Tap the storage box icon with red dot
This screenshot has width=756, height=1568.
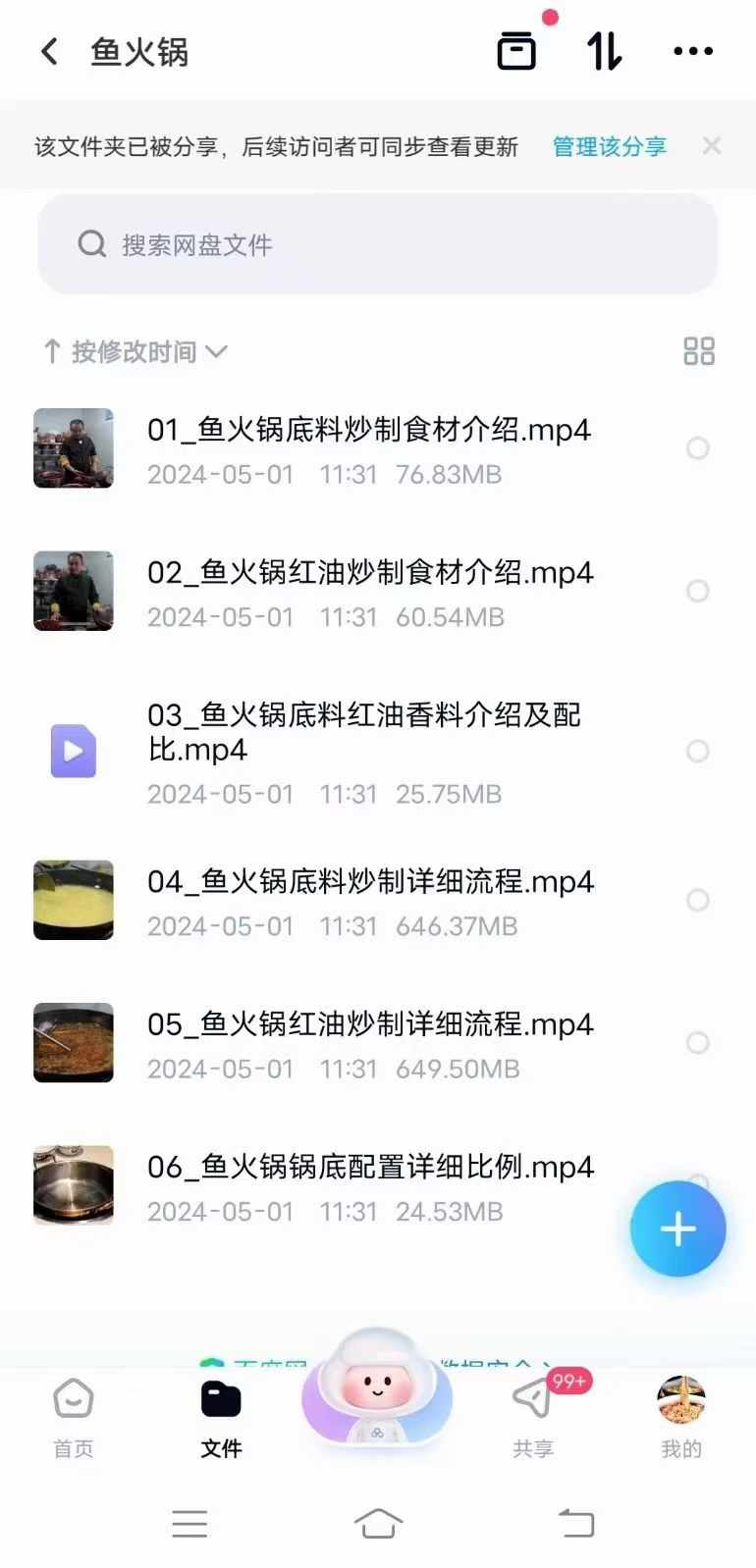pos(517,50)
